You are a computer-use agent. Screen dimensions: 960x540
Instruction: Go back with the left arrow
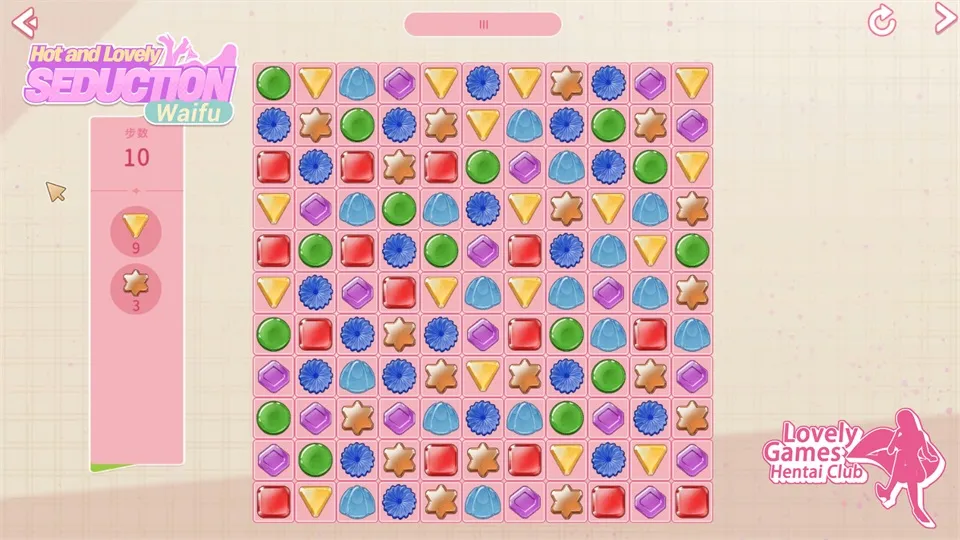(23, 19)
